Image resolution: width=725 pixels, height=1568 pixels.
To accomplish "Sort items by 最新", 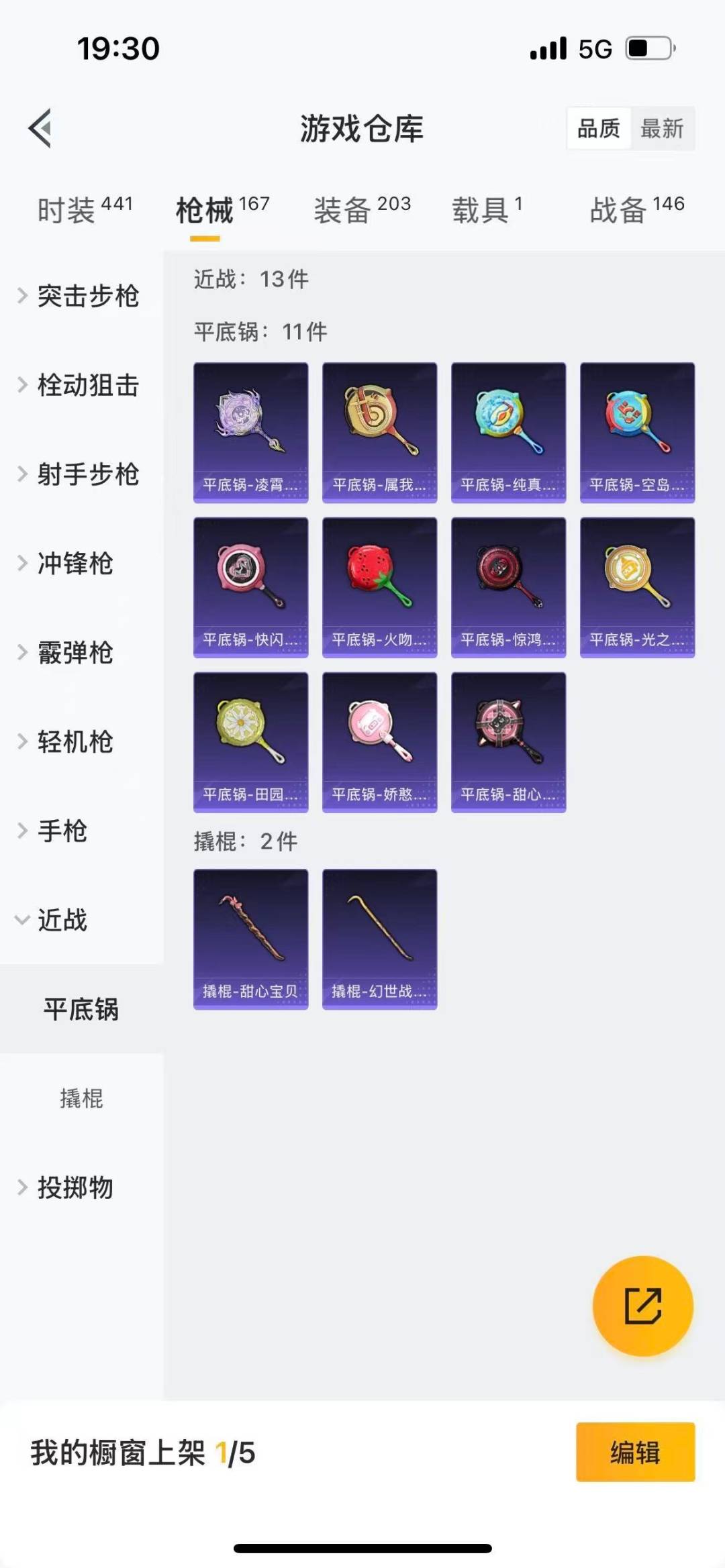I will pyautogui.click(x=662, y=128).
